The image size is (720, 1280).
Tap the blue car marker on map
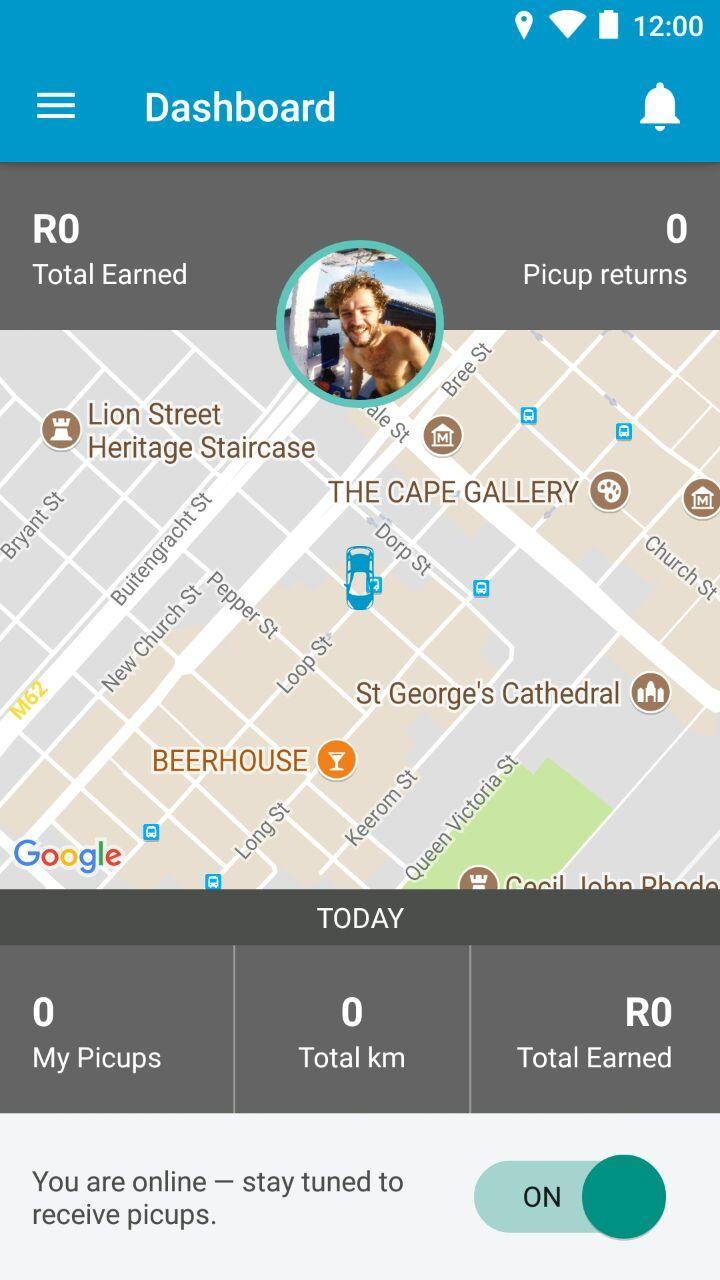pyautogui.click(x=359, y=578)
